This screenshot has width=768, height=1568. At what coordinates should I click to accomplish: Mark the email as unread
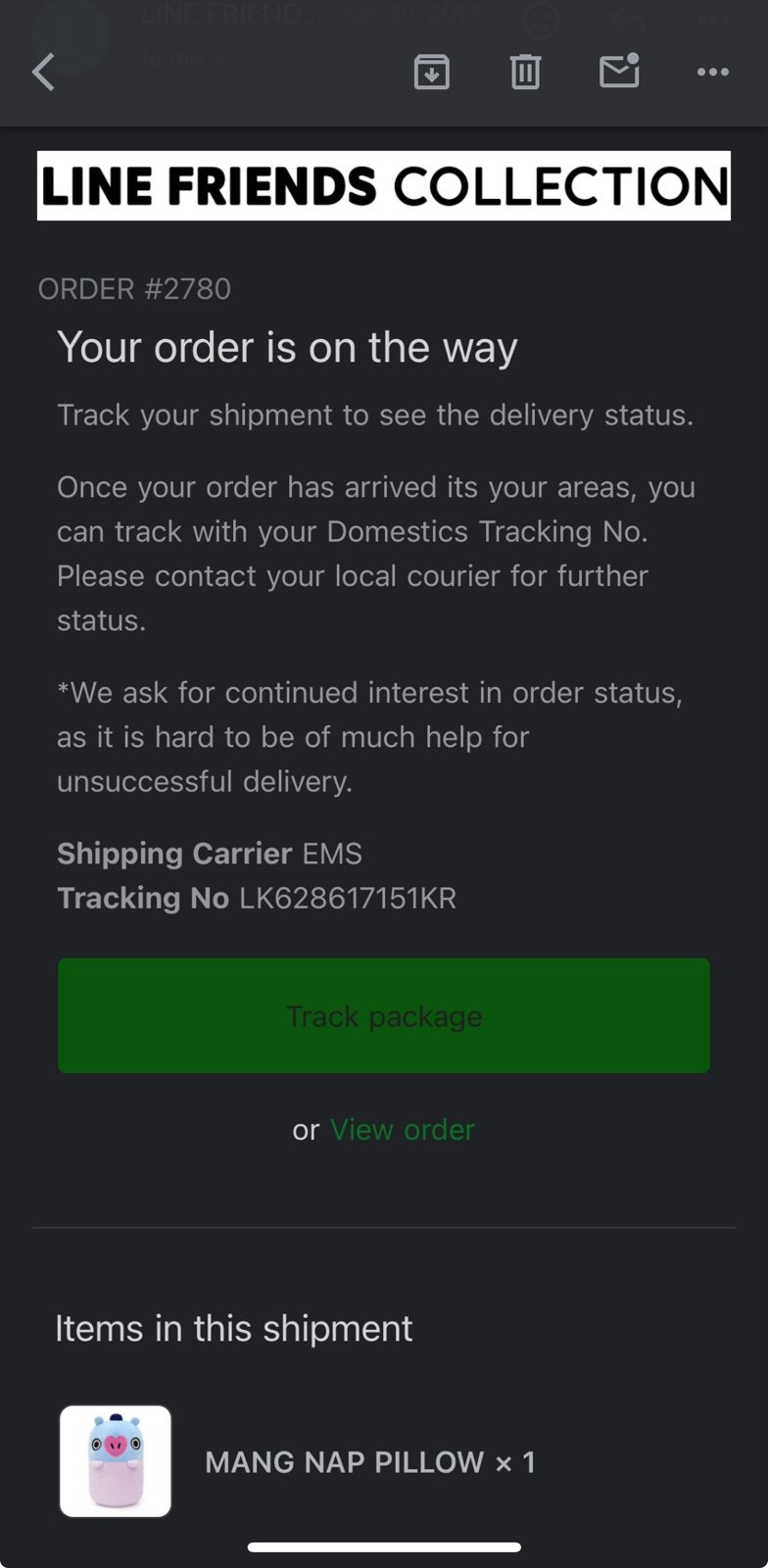[619, 71]
